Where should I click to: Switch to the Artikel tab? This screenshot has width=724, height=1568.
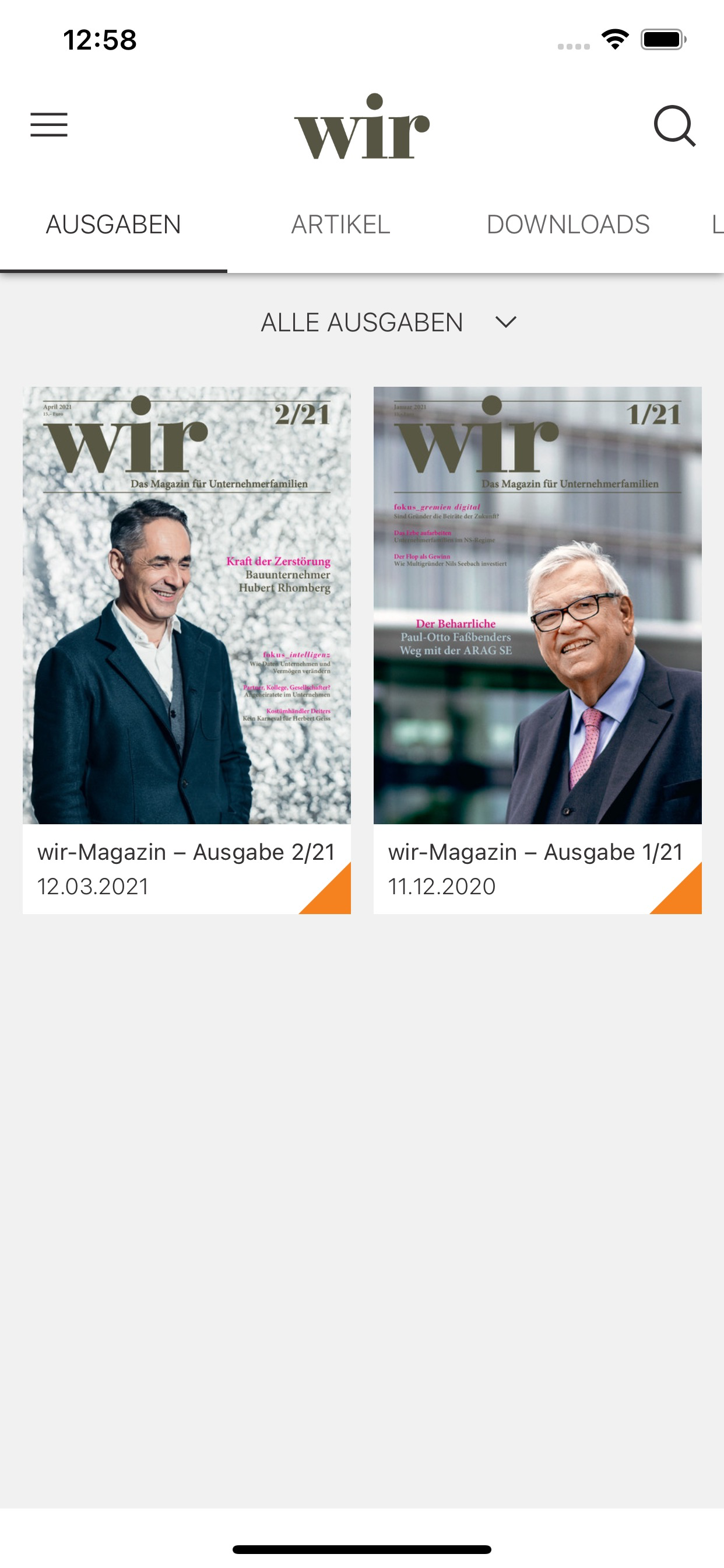click(340, 225)
